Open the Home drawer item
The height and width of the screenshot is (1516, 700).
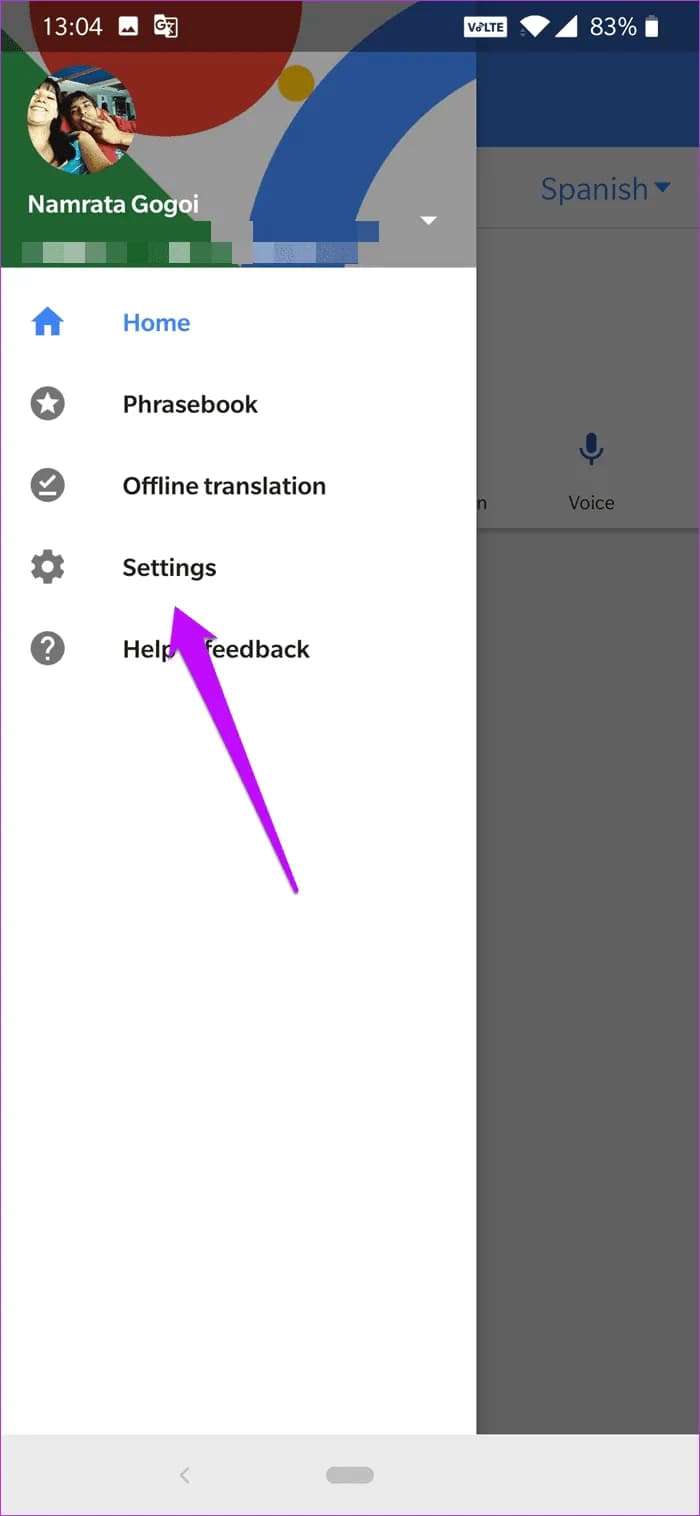click(x=156, y=323)
